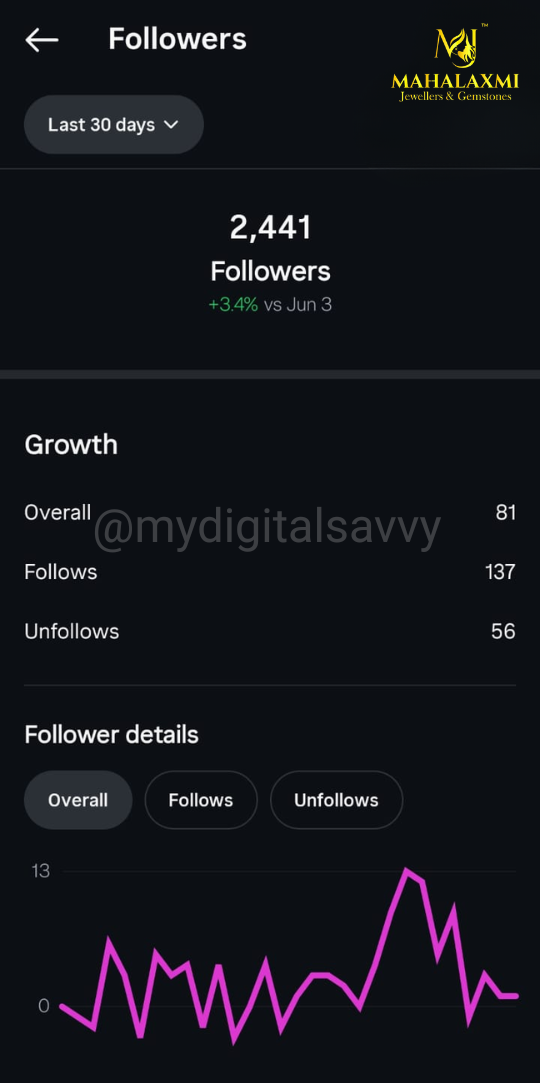Select the Overall follower details chip
The height and width of the screenshot is (1083, 540).
tap(78, 800)
